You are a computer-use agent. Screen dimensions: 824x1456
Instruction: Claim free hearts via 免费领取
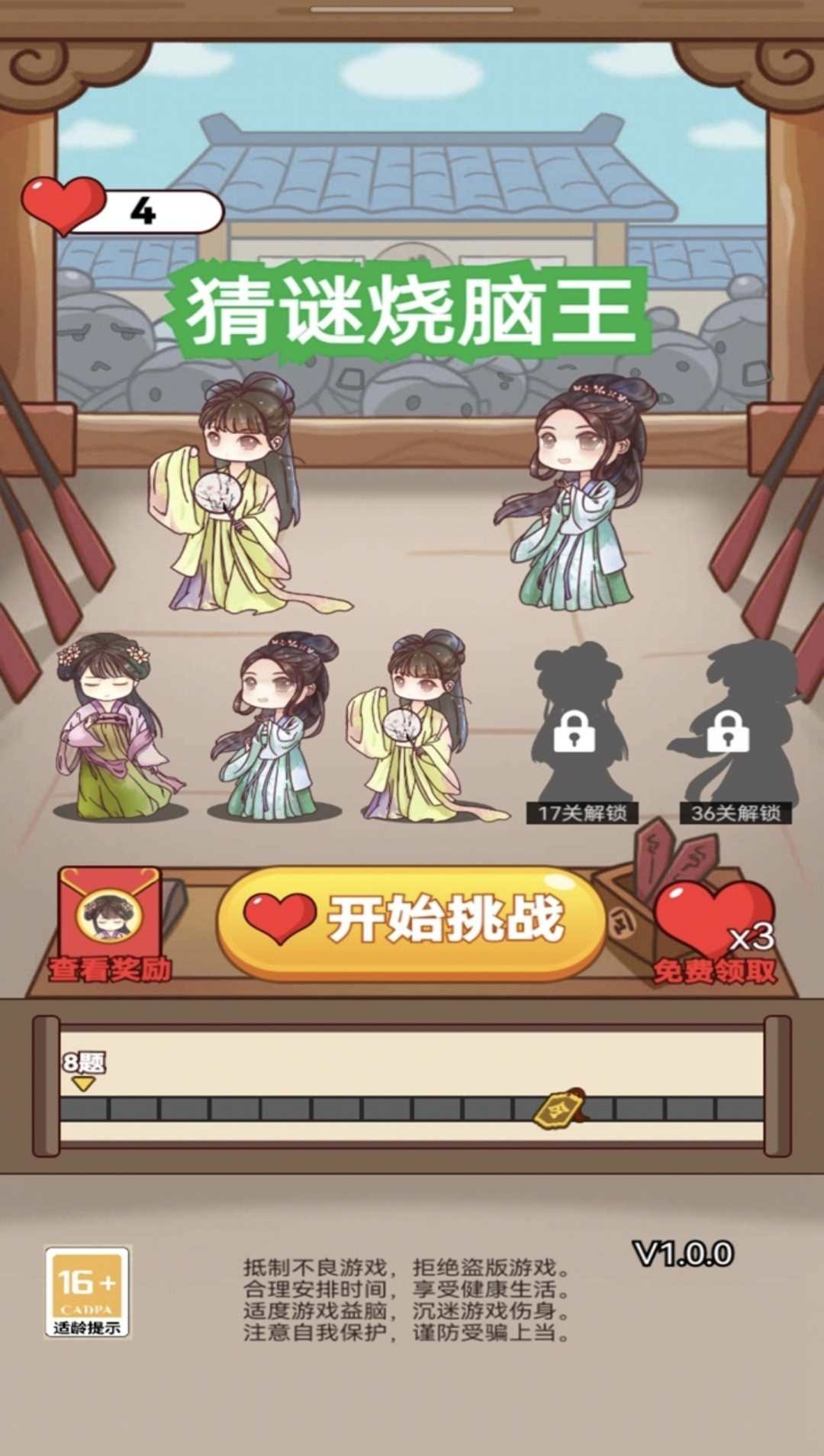(x=714, y=933)
